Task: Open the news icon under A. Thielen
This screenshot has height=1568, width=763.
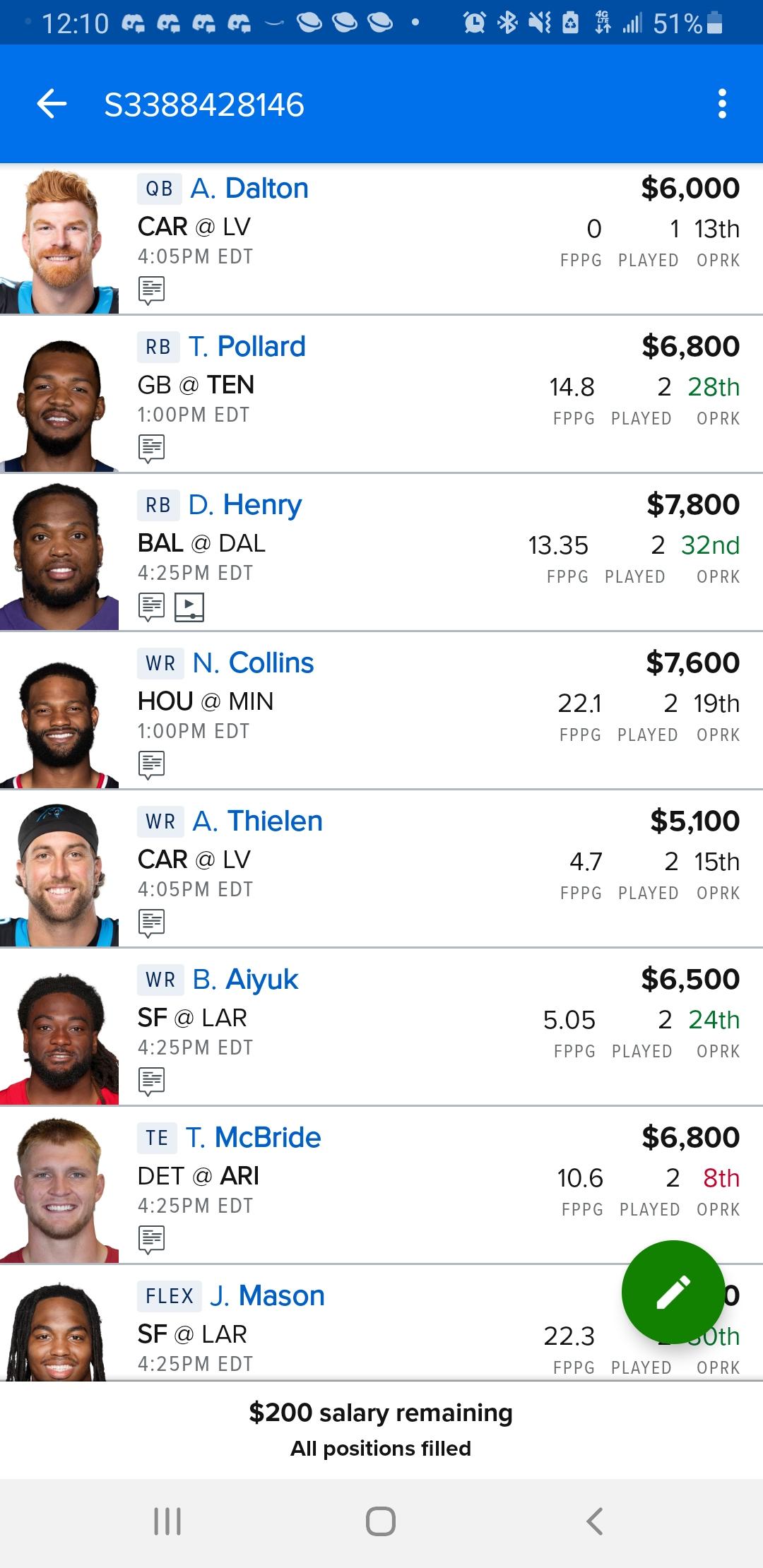Action: point(152,923)
